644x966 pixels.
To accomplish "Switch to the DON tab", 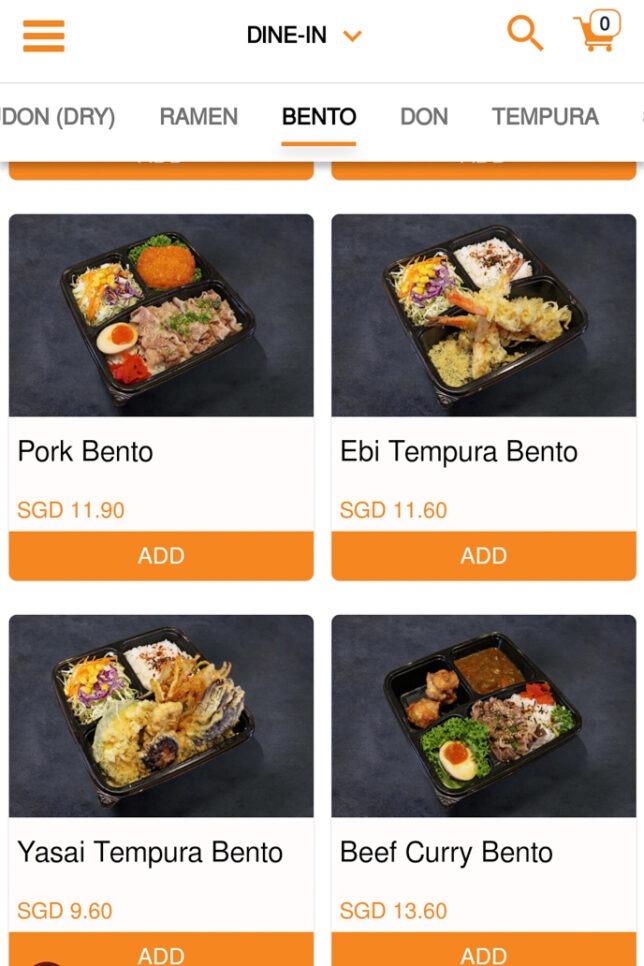I will [424, 117].
